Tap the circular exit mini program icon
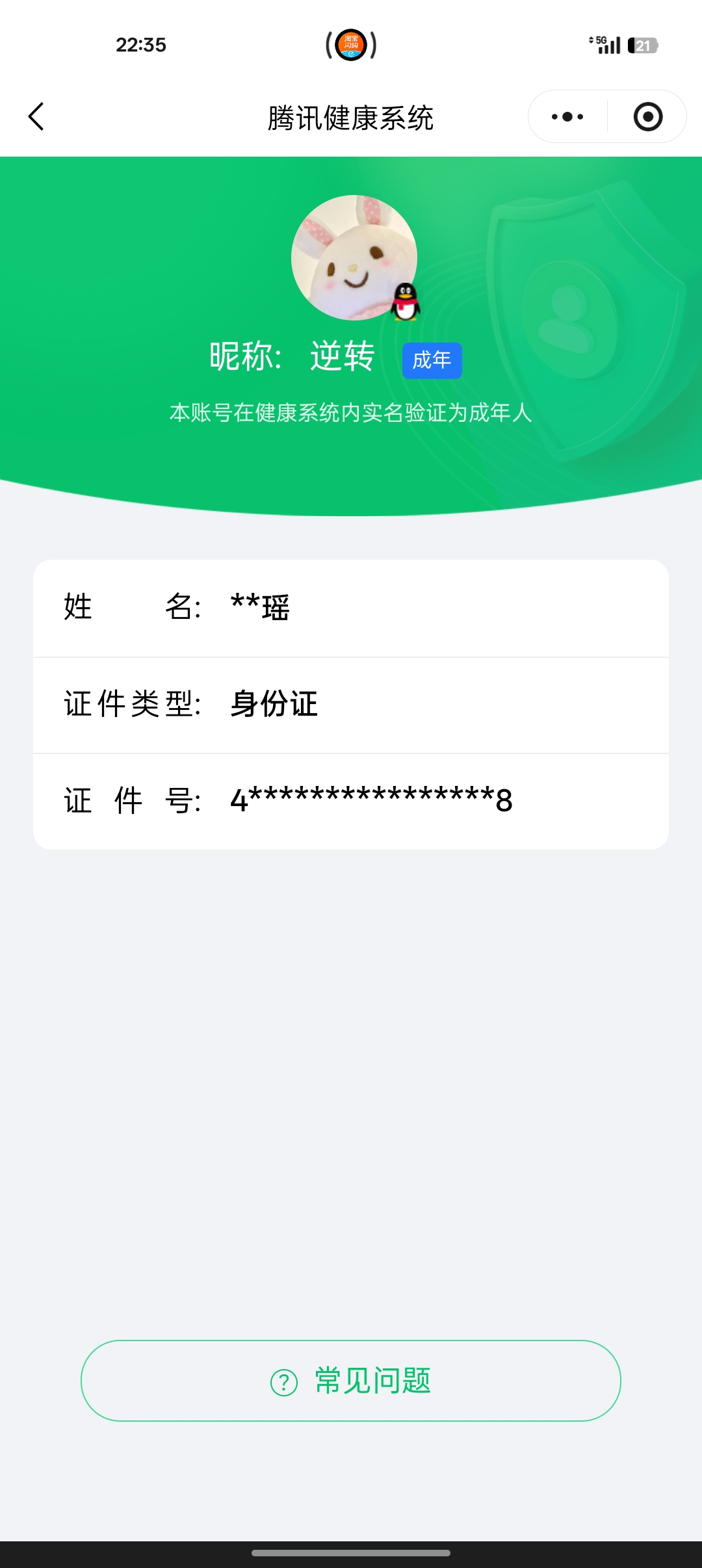This screenshot has width=702, height=1568. (x=647, y=117)
